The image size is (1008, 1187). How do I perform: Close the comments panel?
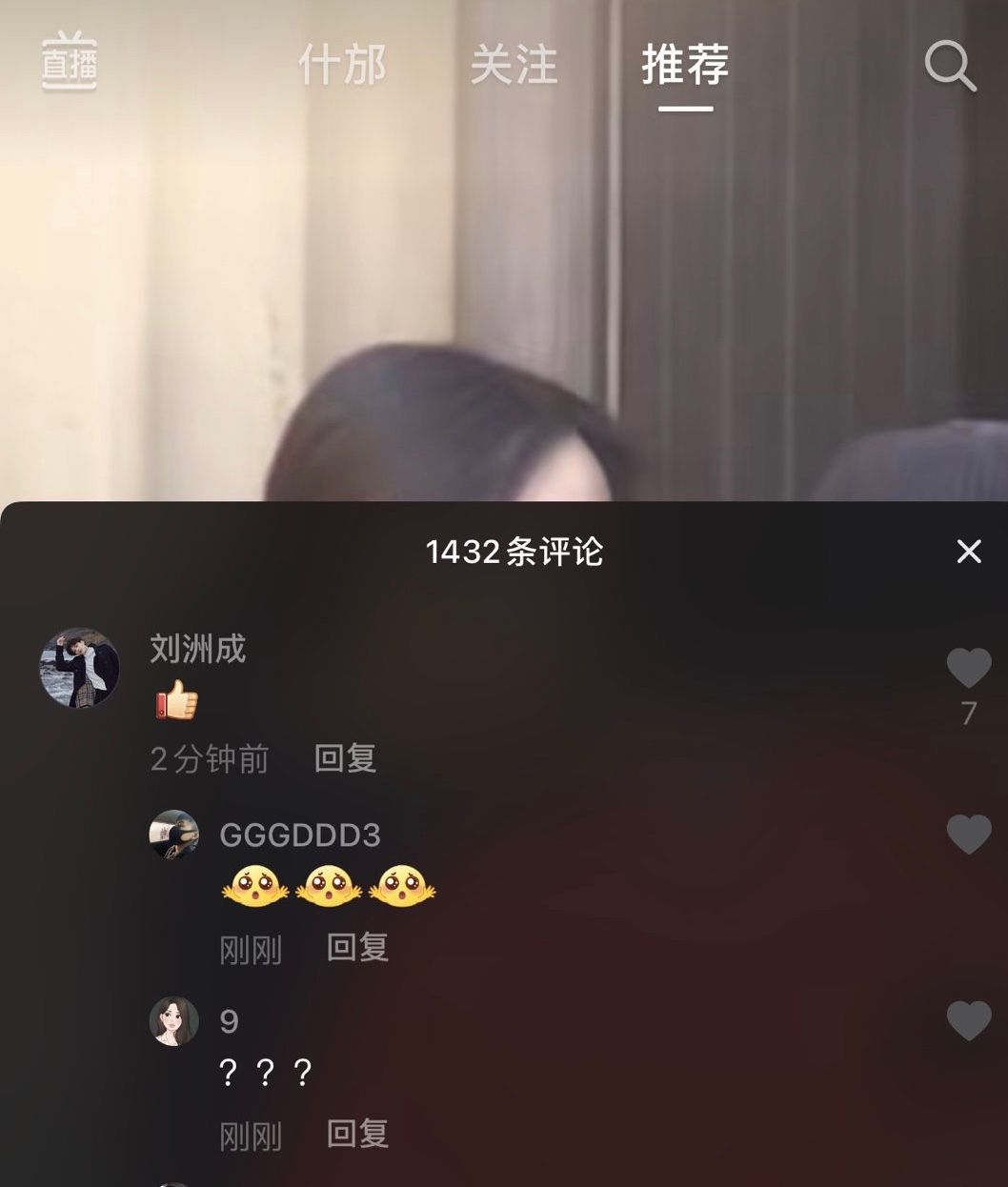click(968, 552)
